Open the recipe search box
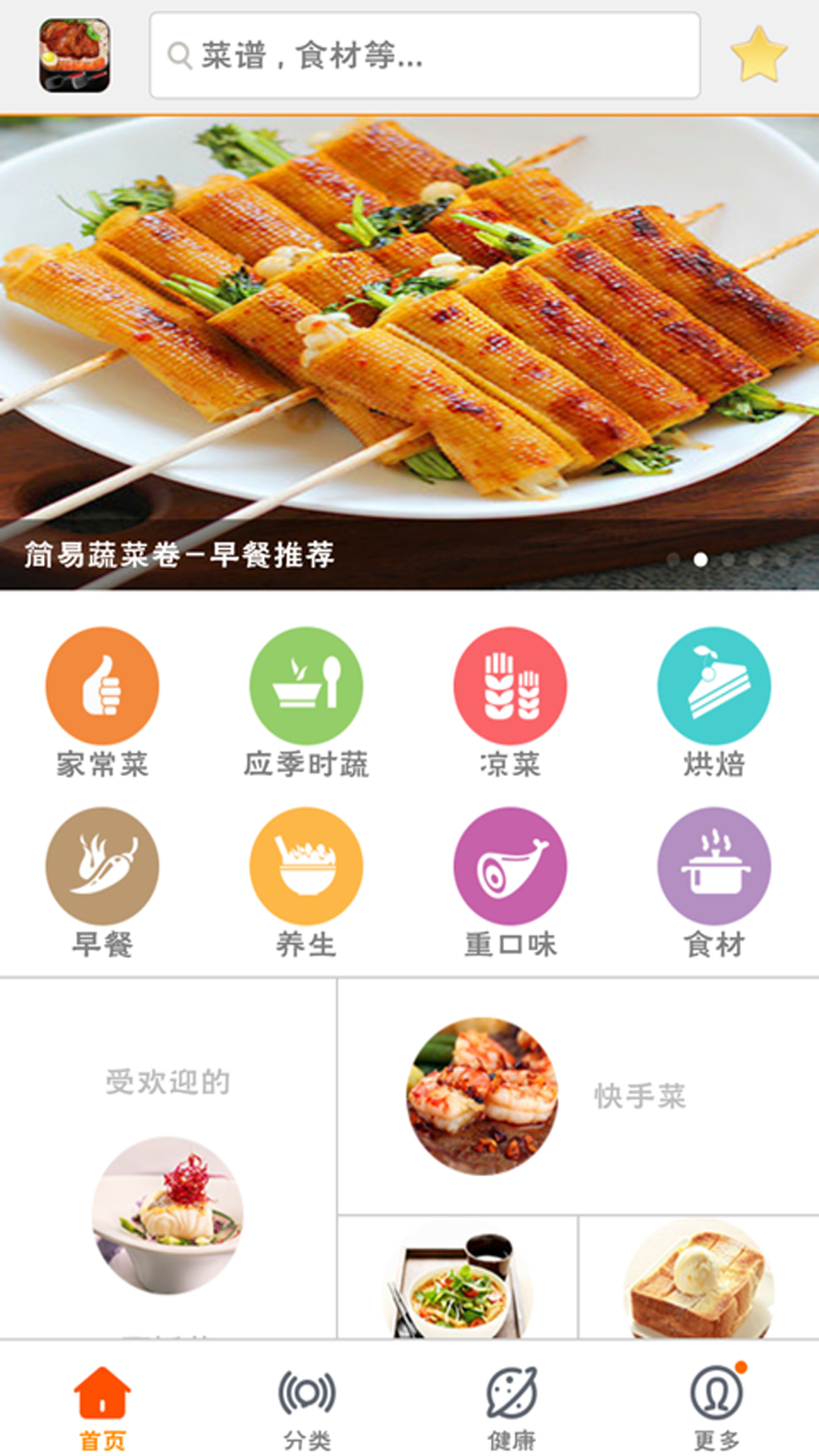This screenshot has height=1456, width=819. tap(425, 55)
